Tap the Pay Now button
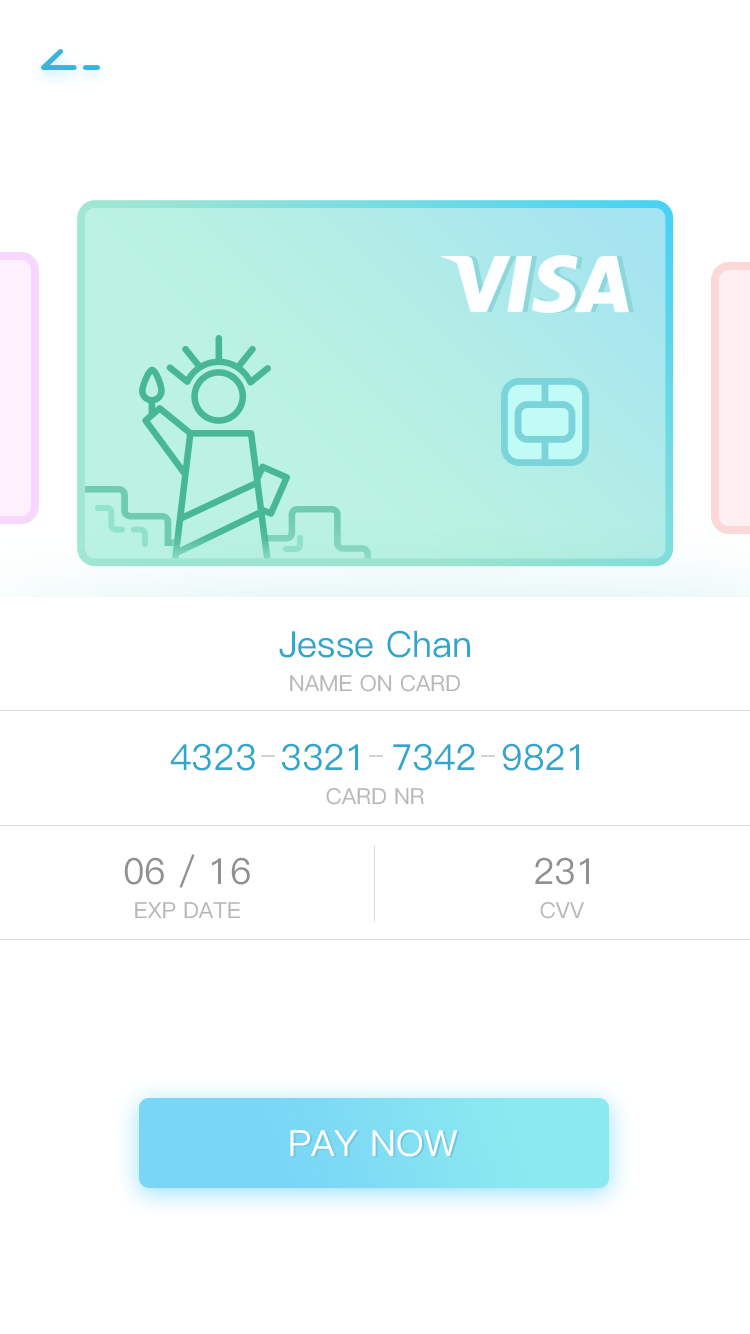750x1334 pixels. 374,1143
